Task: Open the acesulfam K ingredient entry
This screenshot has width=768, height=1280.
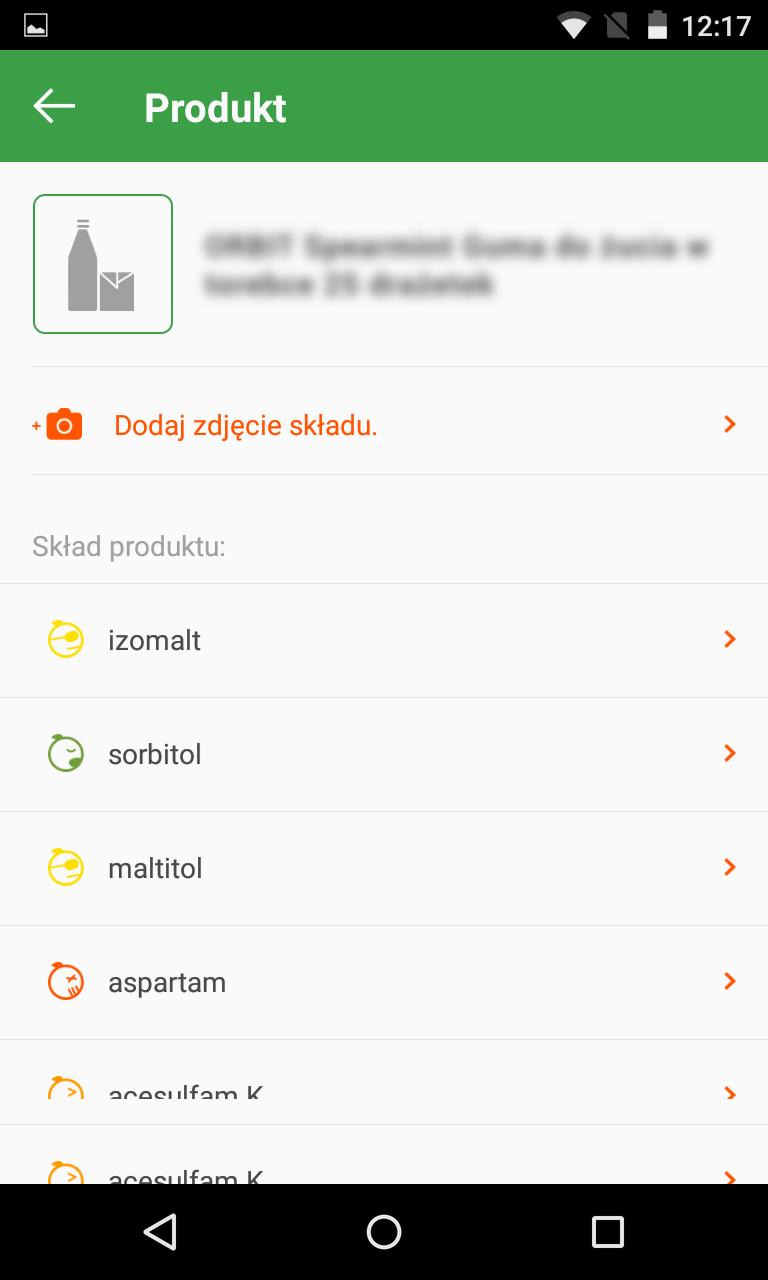Action: 185,1091
